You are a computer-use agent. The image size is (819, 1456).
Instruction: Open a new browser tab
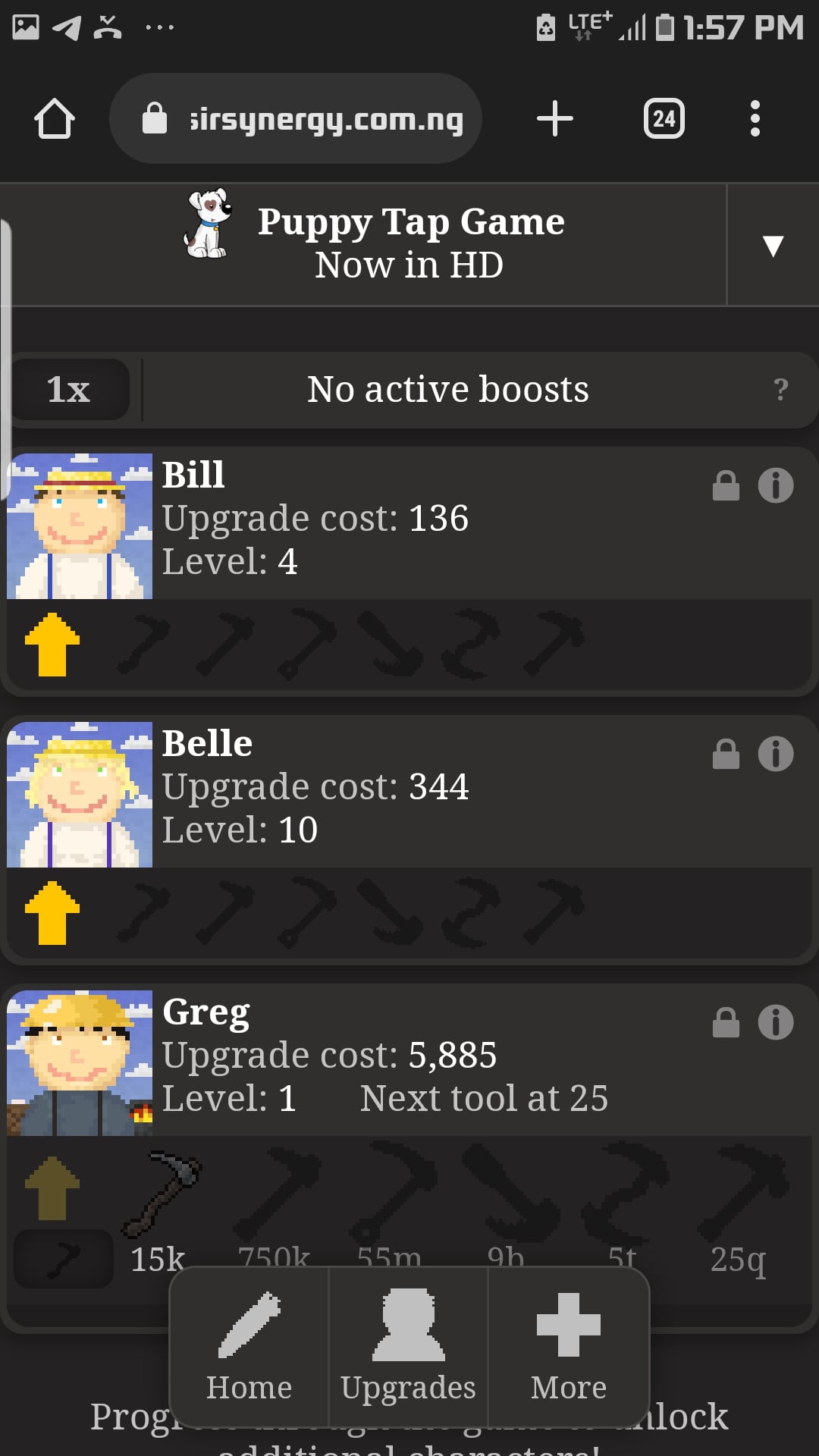pos(554,119)
